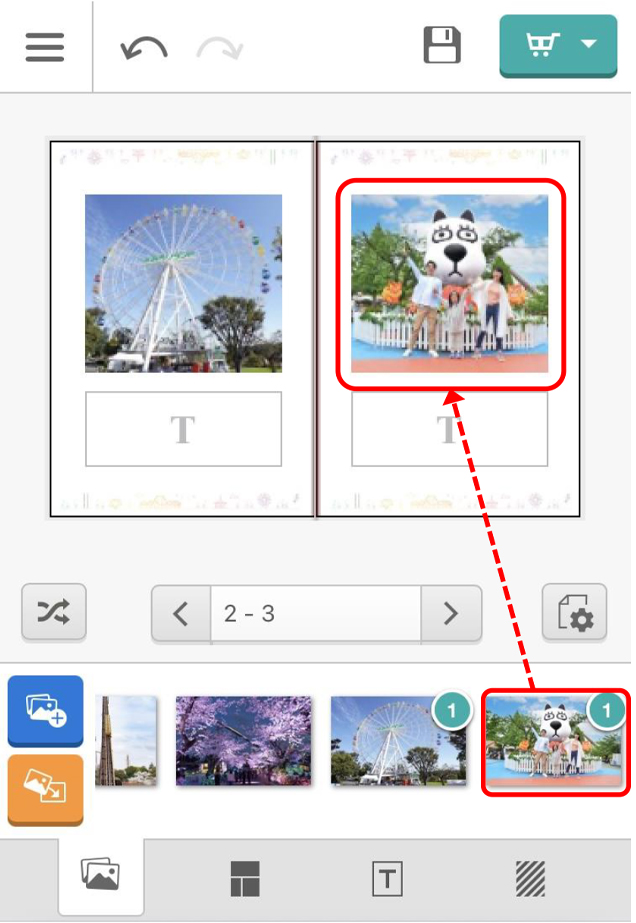Switch to the layout tab
Screen dimensions: 636x923
244,880
